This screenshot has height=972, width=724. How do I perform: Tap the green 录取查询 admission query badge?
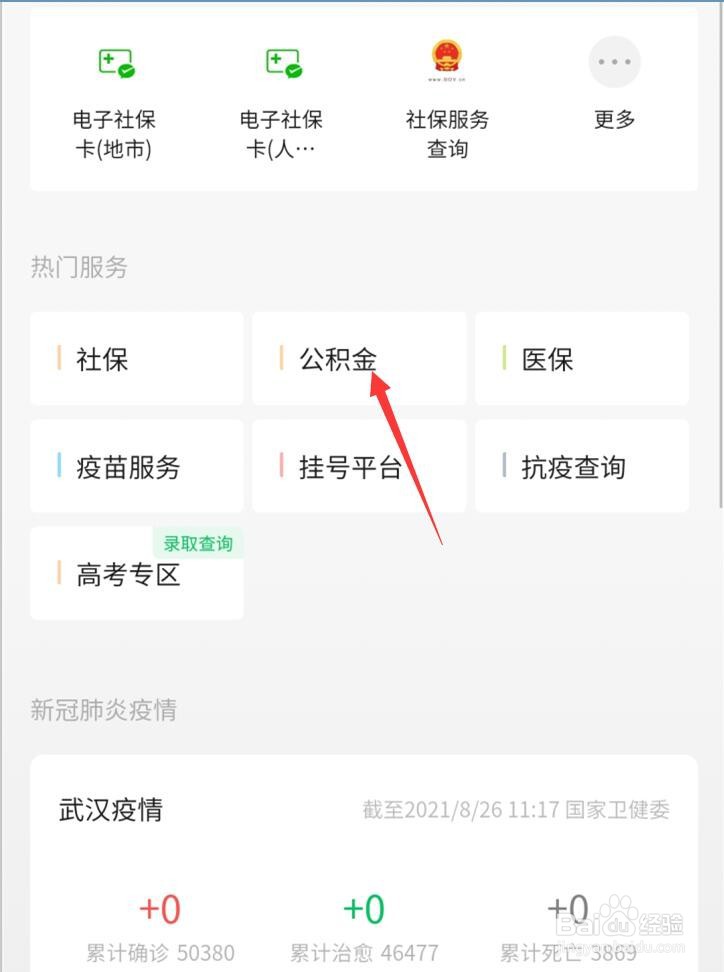tap(197, 544)
